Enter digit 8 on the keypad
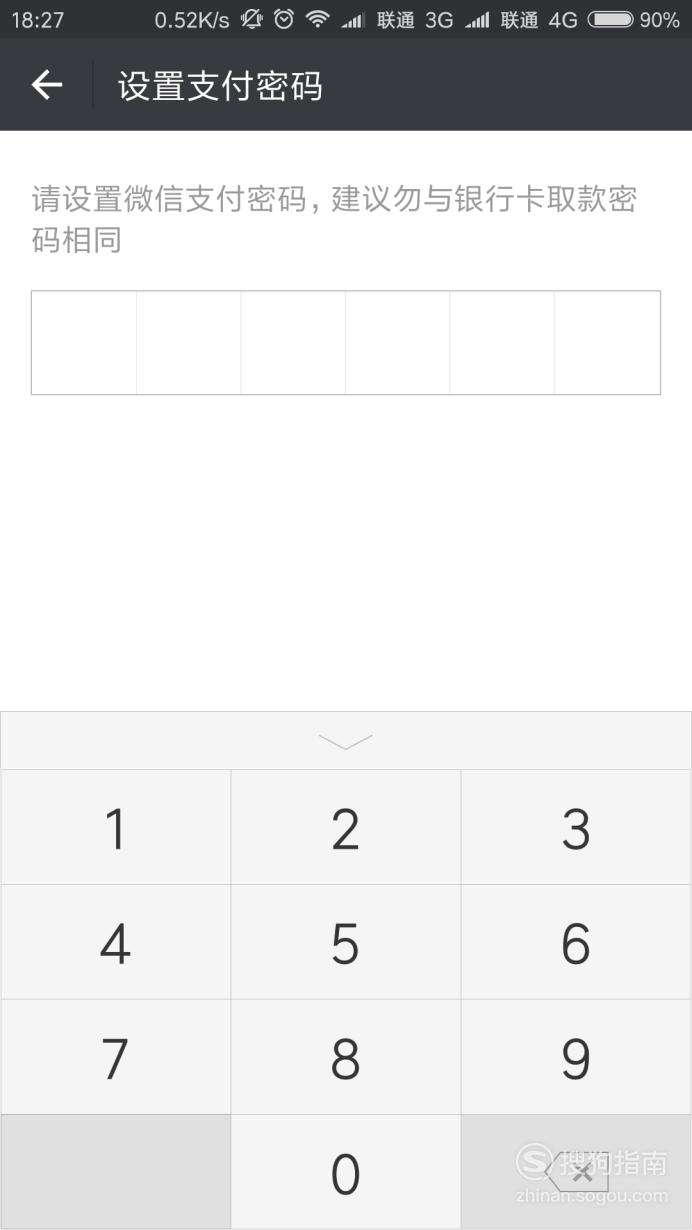Viewport: 692px width, 1230px height. (346, 1058)
